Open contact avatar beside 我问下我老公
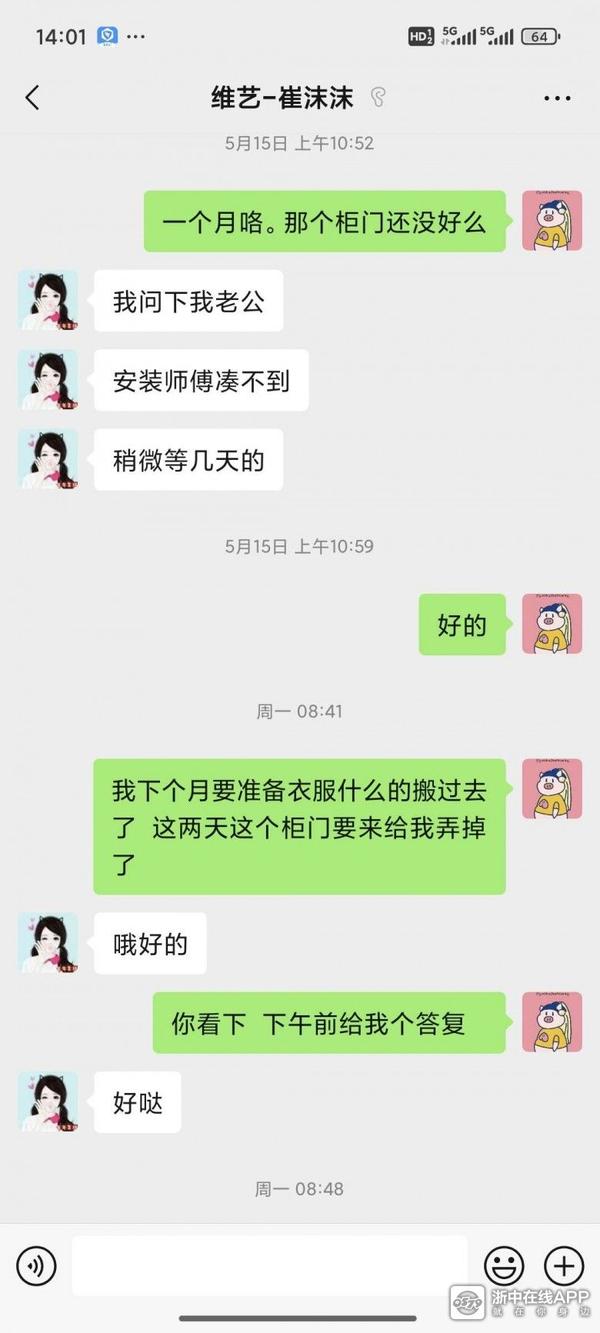 pyautogui.click(x=48, y=300)
